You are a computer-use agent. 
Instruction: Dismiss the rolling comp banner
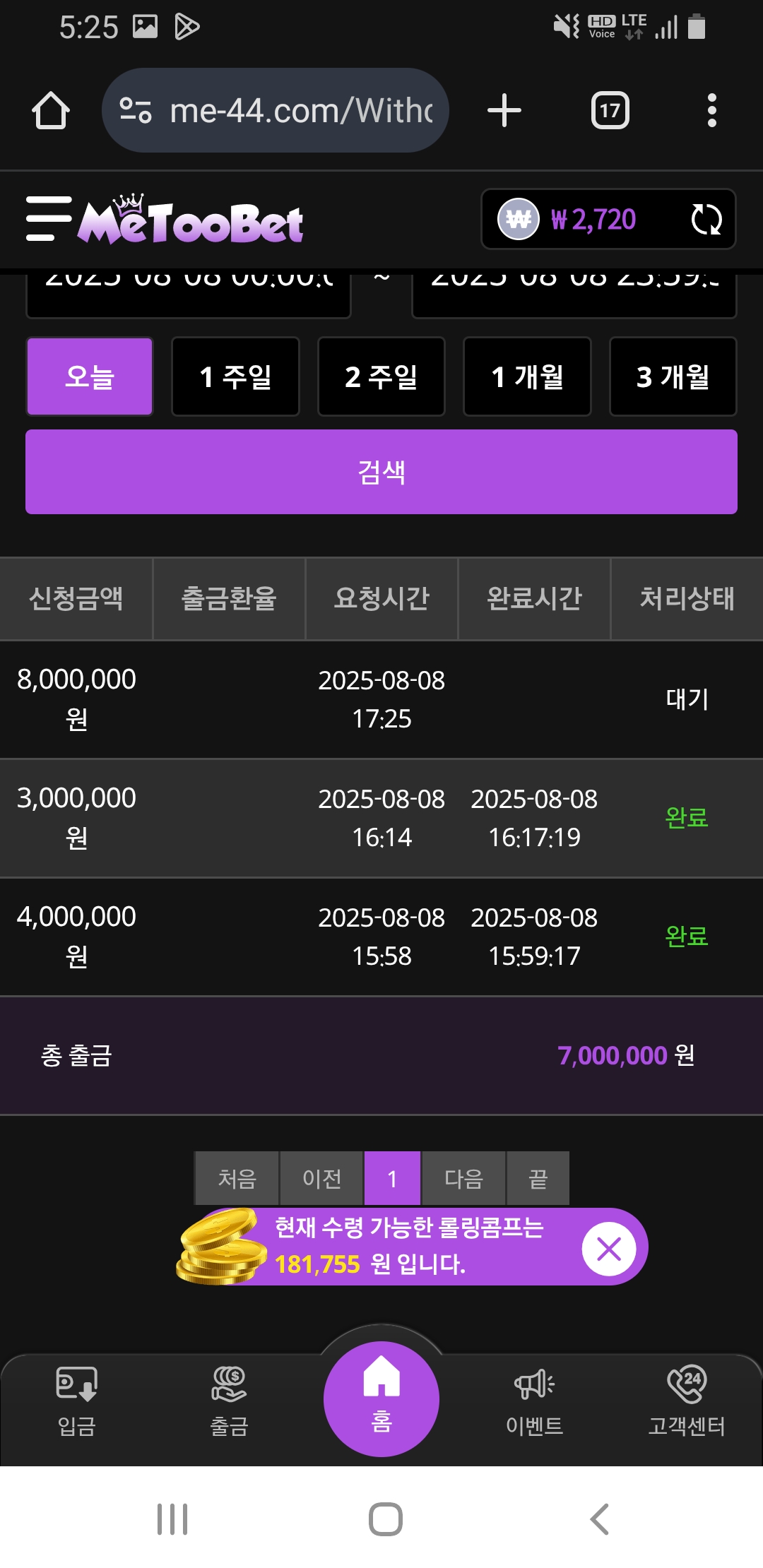click(609, 1249)
